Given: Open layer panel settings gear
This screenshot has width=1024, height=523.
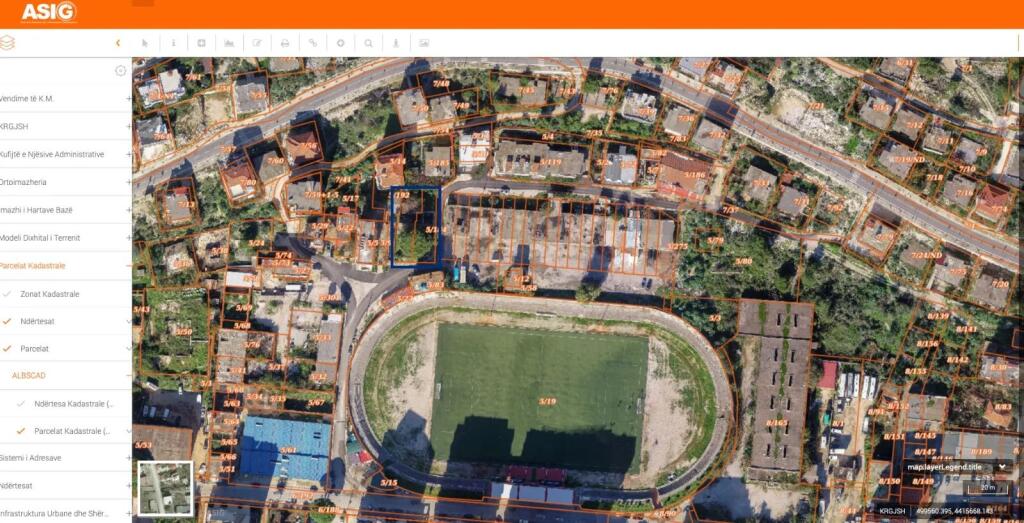Looking at the screenshot, I should 121,70.
